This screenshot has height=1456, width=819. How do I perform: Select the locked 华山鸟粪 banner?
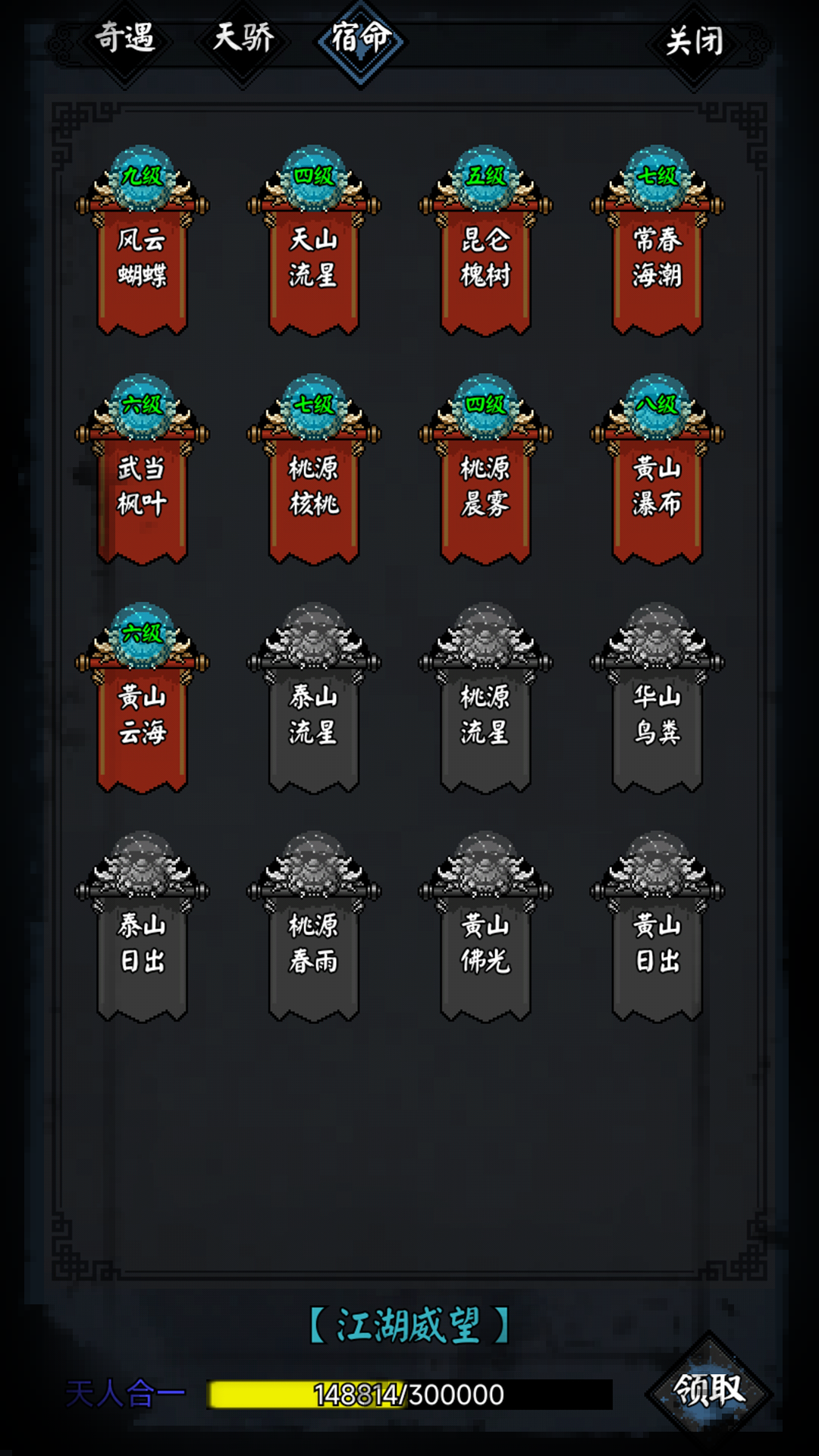[x=657, y=714]
